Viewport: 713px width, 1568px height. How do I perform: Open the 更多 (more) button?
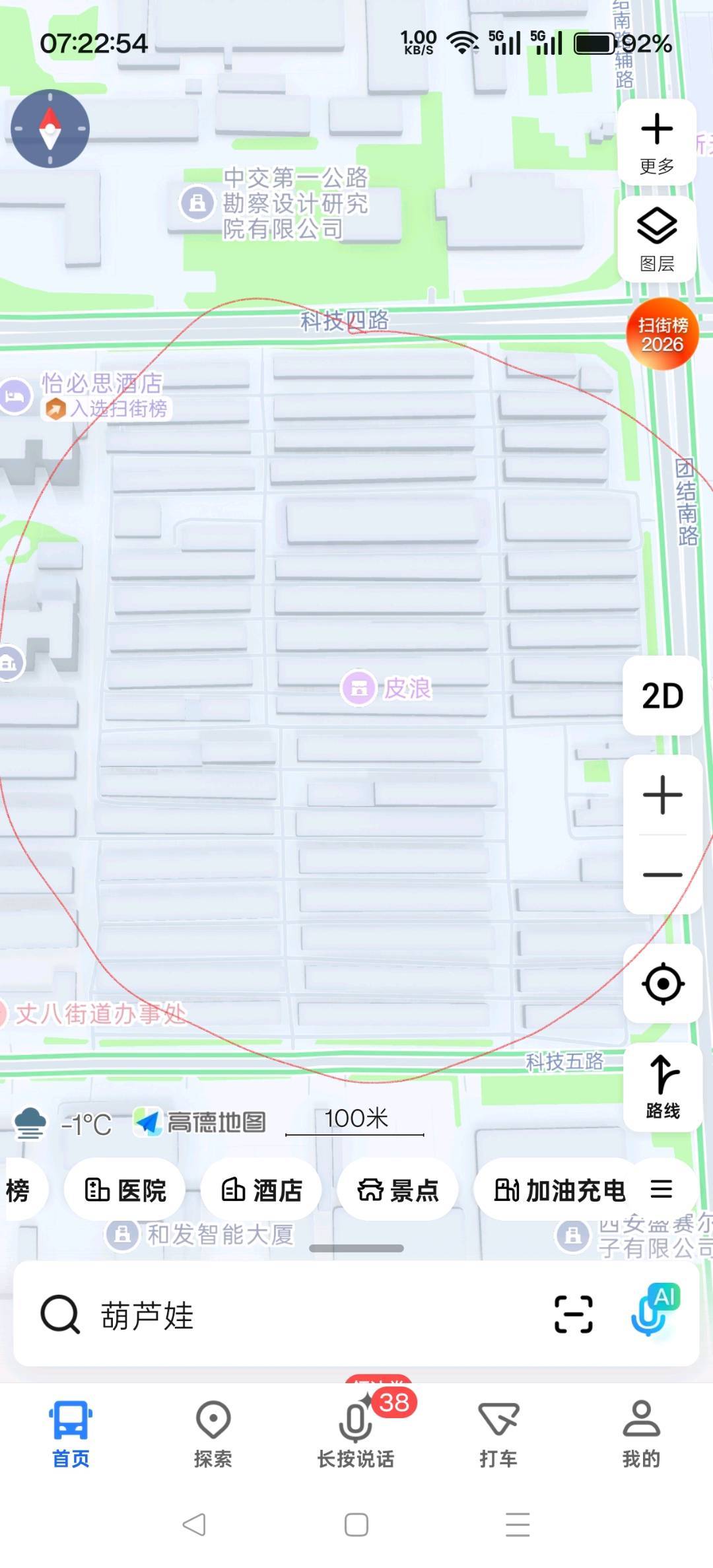(657, 143)
